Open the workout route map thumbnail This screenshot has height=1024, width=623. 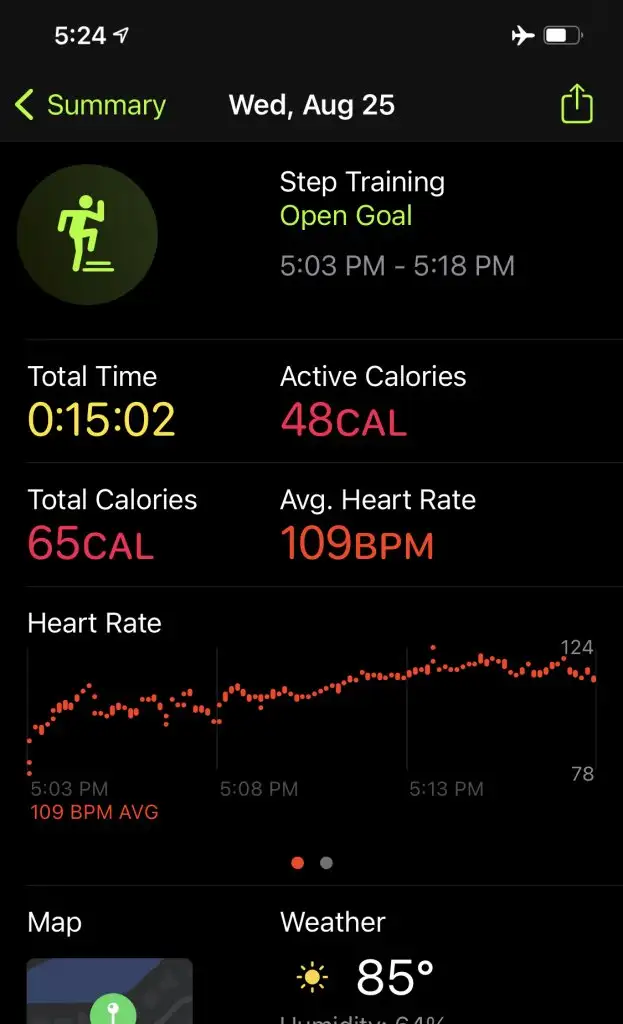(109, 991)
